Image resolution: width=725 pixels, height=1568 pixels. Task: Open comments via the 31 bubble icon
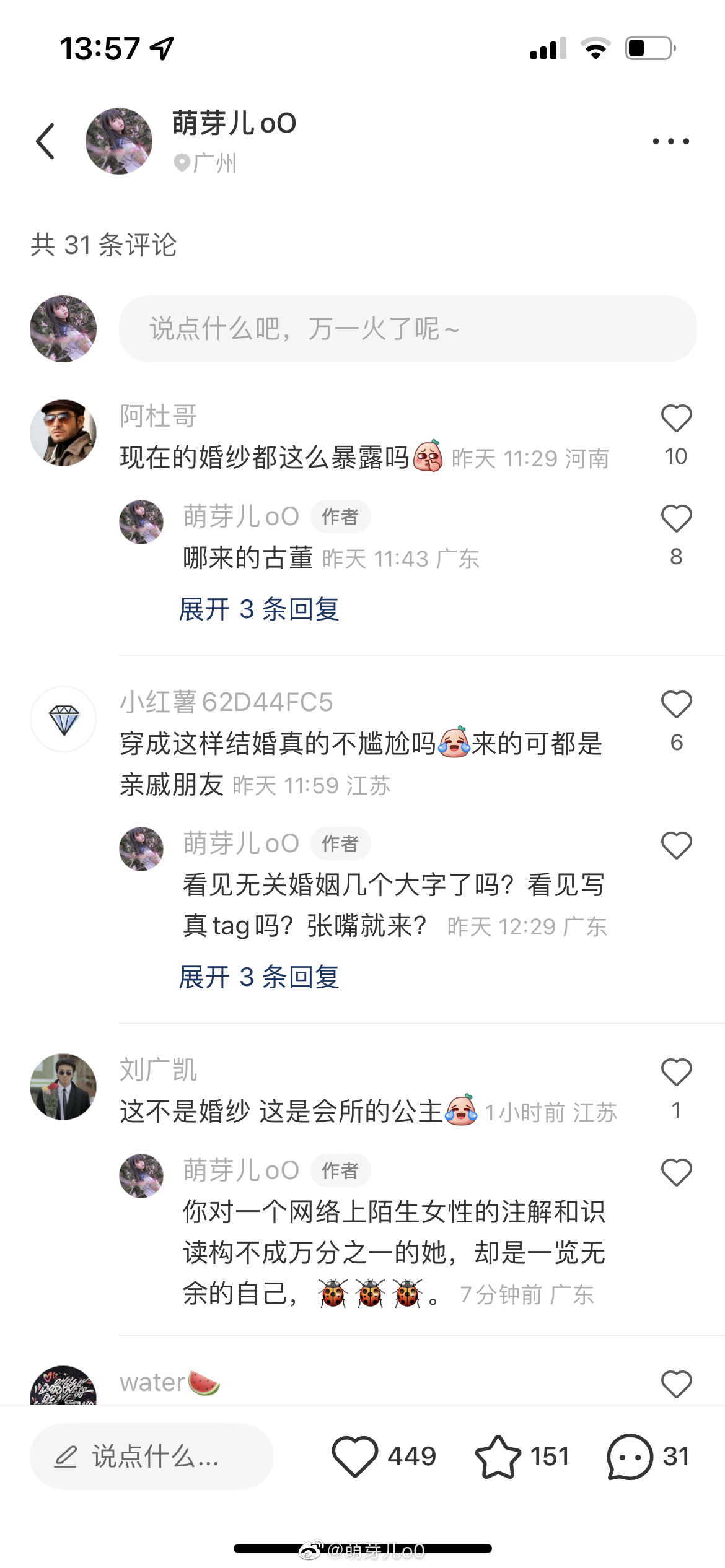click(x=630, y=1457)
